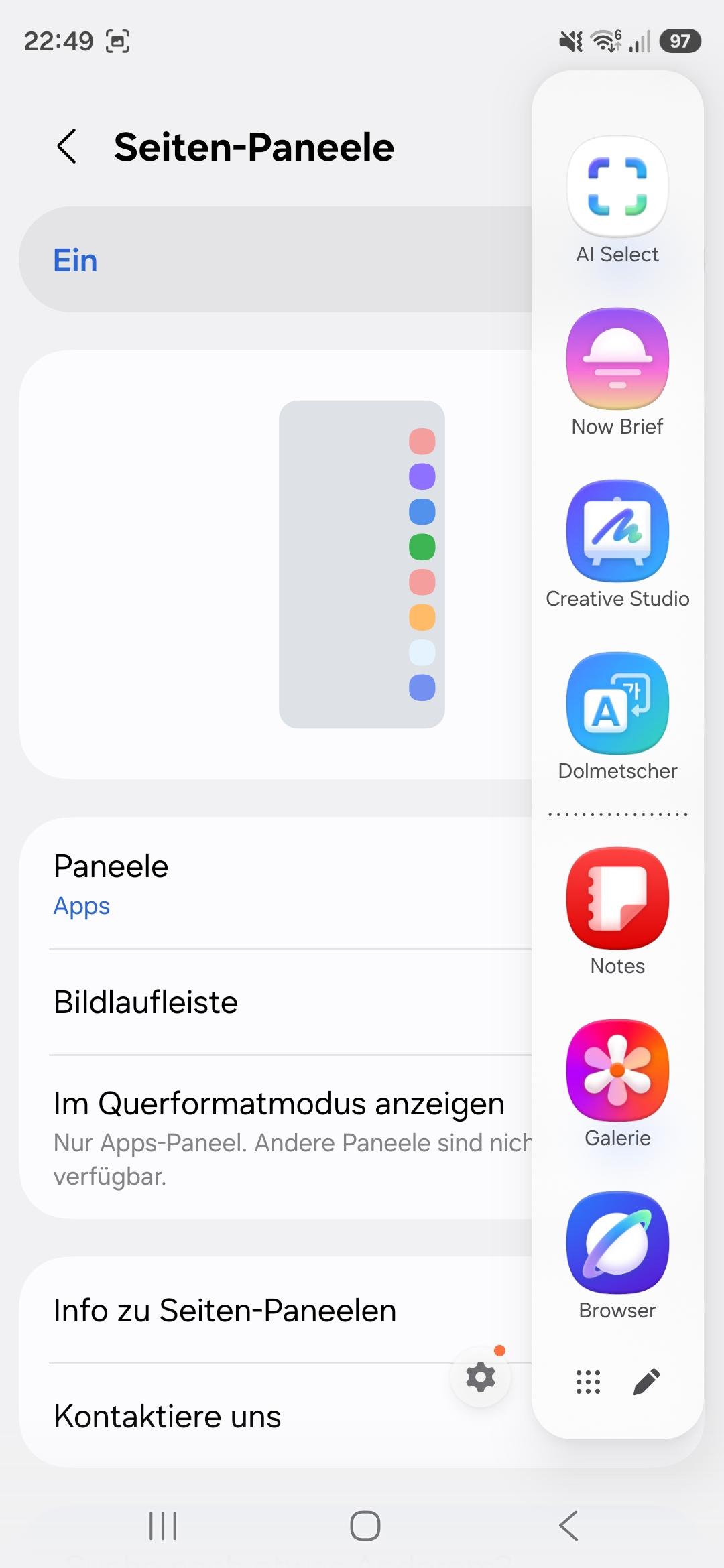This screenshot has height=1568, width=724.
Task: Launch the Dolmetscher app
Action: (x=617, y=703)
